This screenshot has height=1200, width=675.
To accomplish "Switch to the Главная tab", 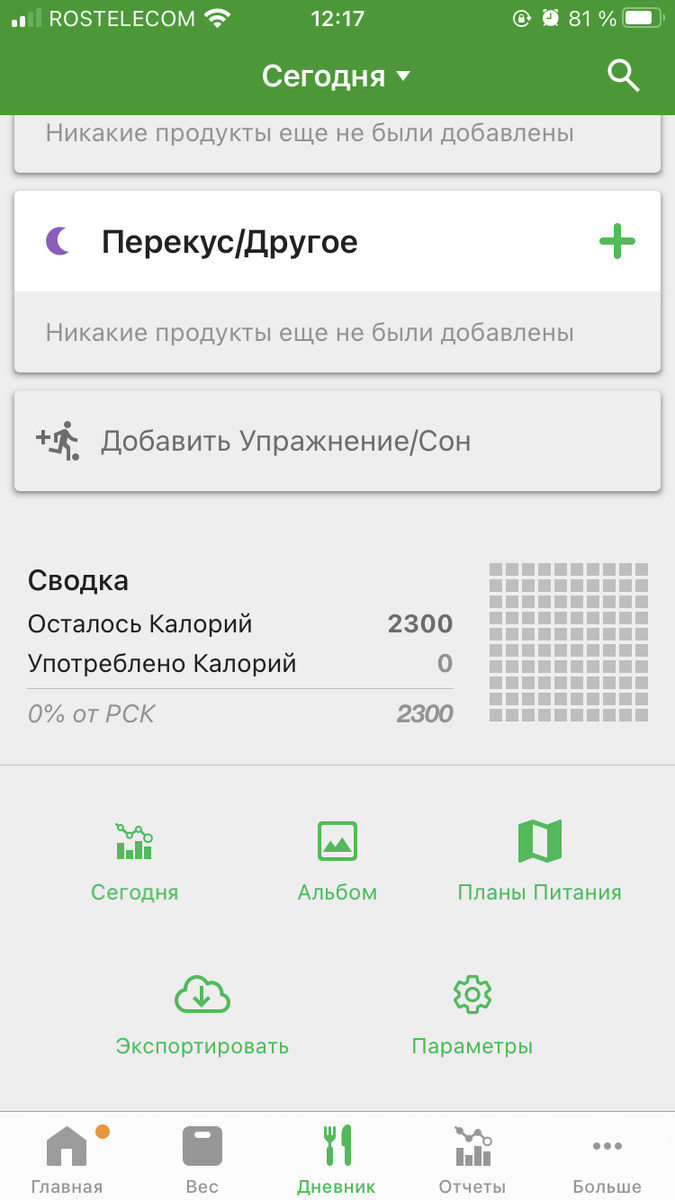I will 67,1160.
